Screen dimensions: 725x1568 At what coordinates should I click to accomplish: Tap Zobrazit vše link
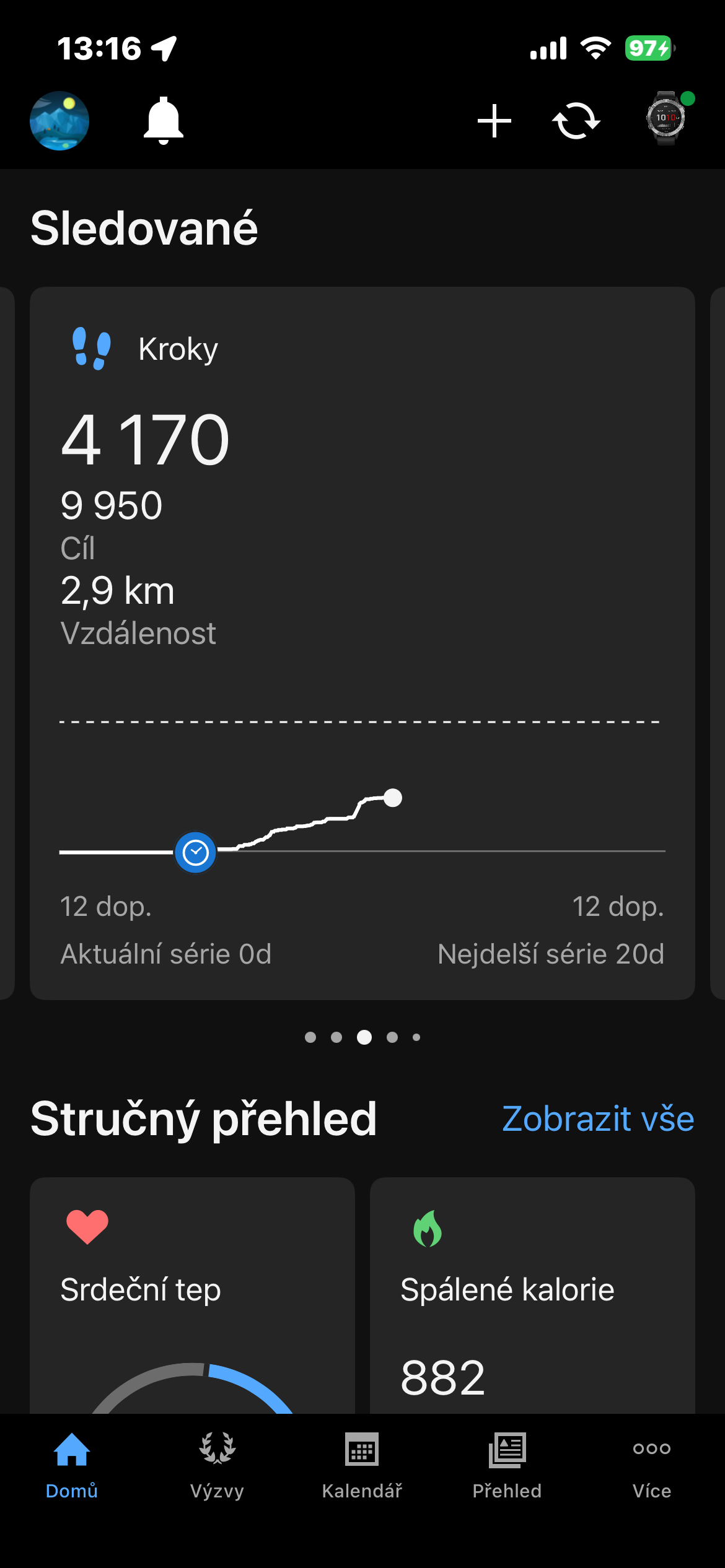click(x=598, y=1119)
